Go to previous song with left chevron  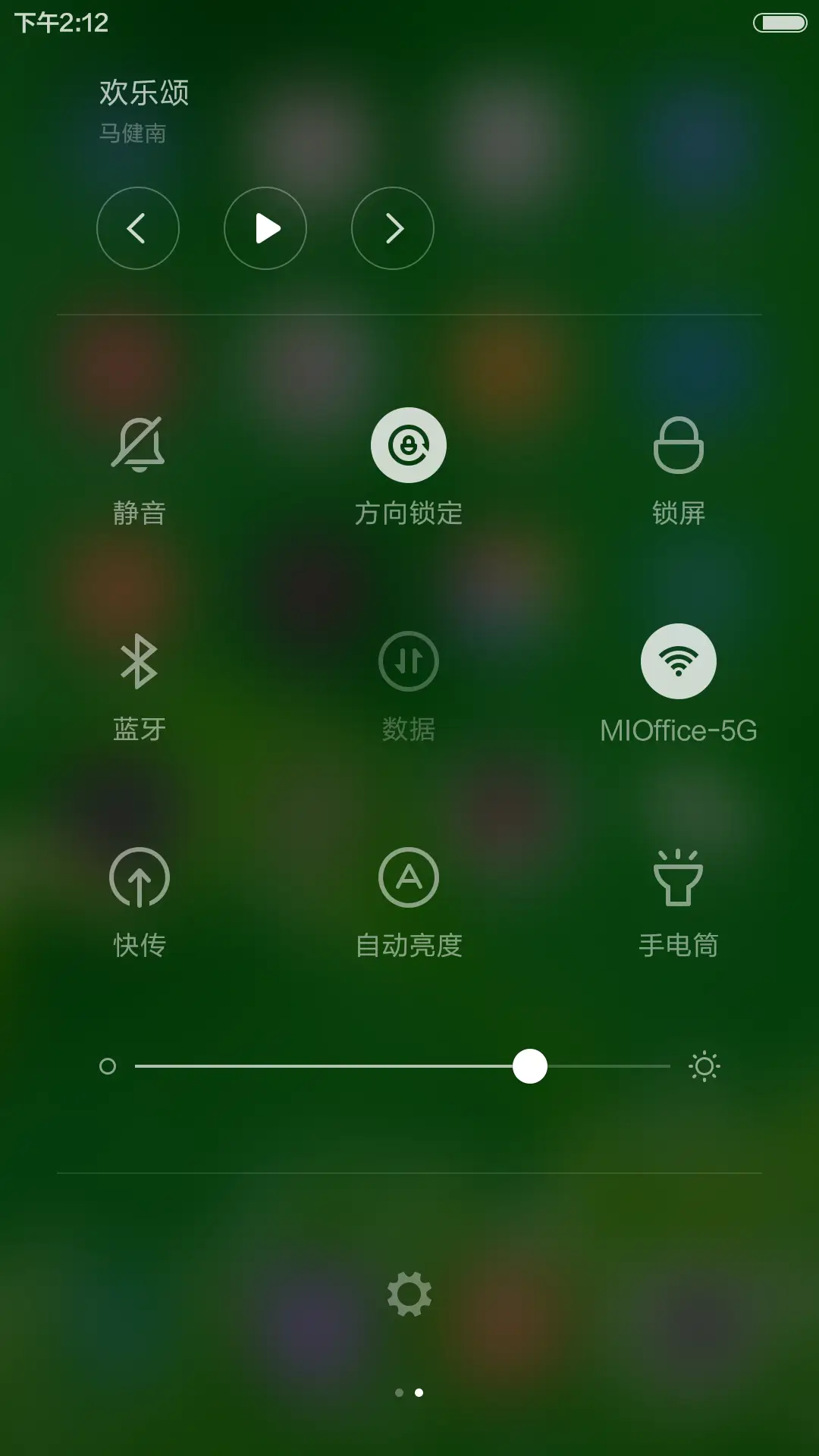click(139, 228)
